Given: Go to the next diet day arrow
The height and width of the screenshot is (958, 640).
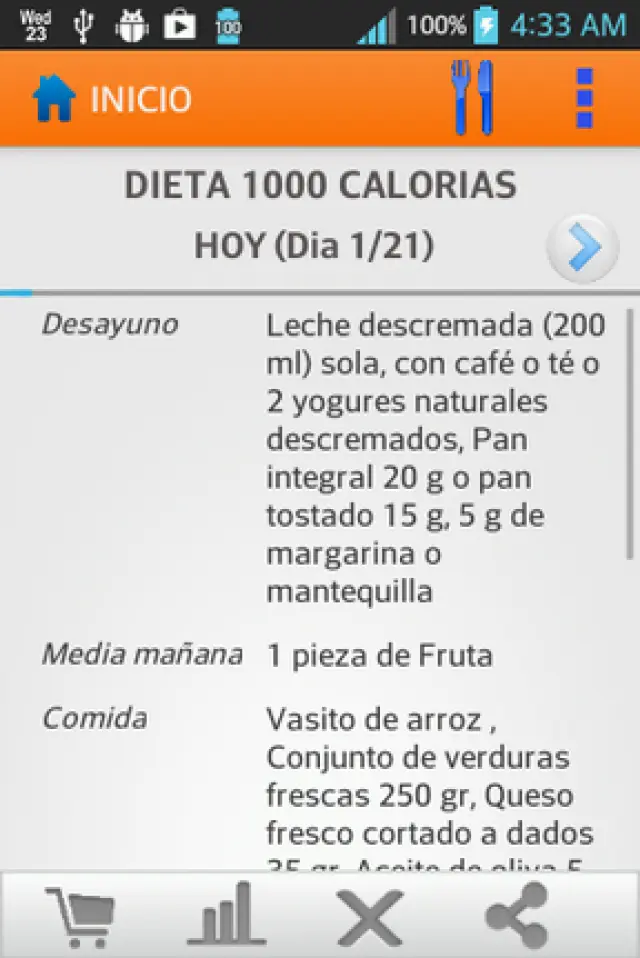Looking at the screenshot, I should point(582,247).
